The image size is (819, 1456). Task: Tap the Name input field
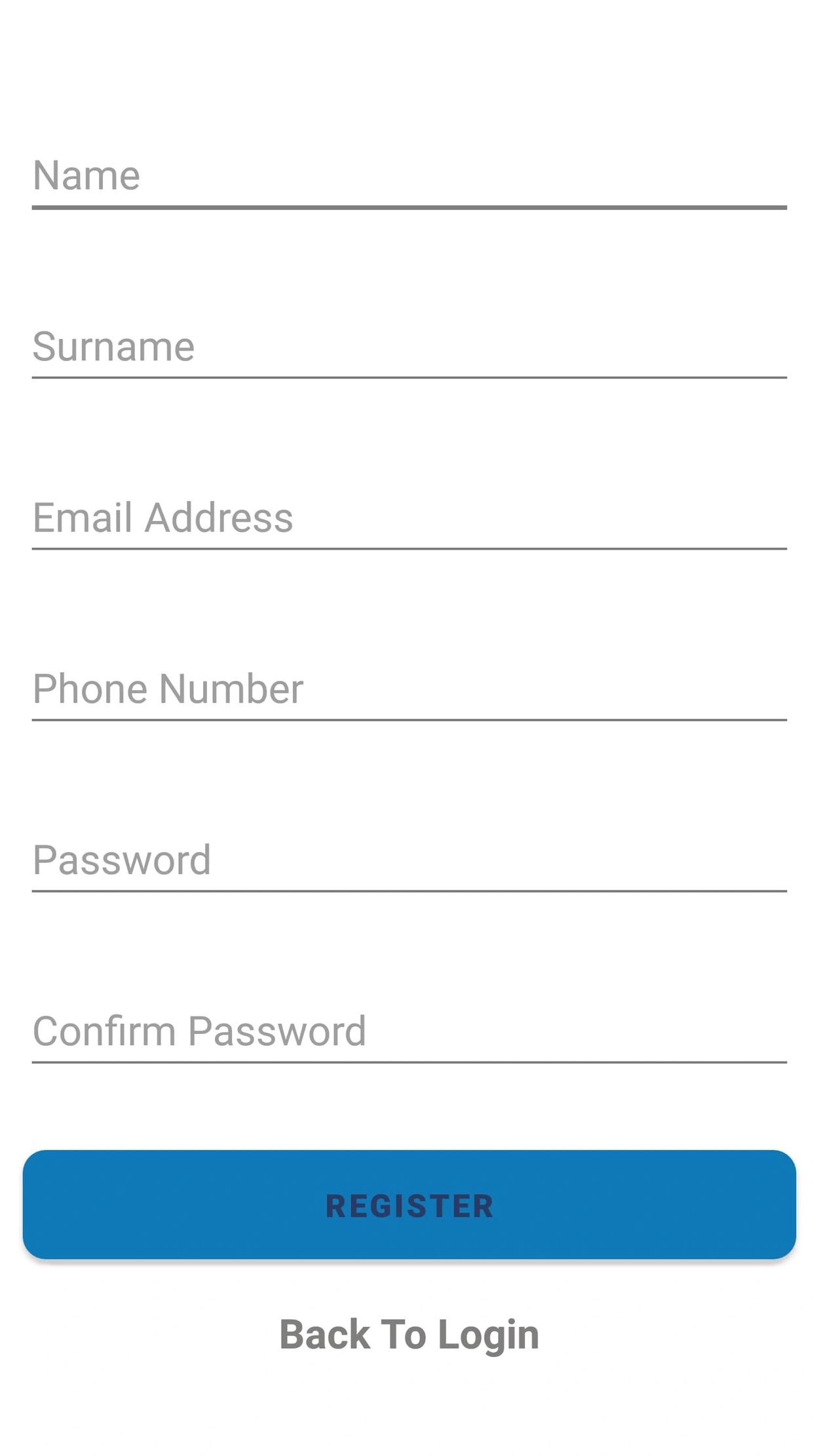pos(409,176)
